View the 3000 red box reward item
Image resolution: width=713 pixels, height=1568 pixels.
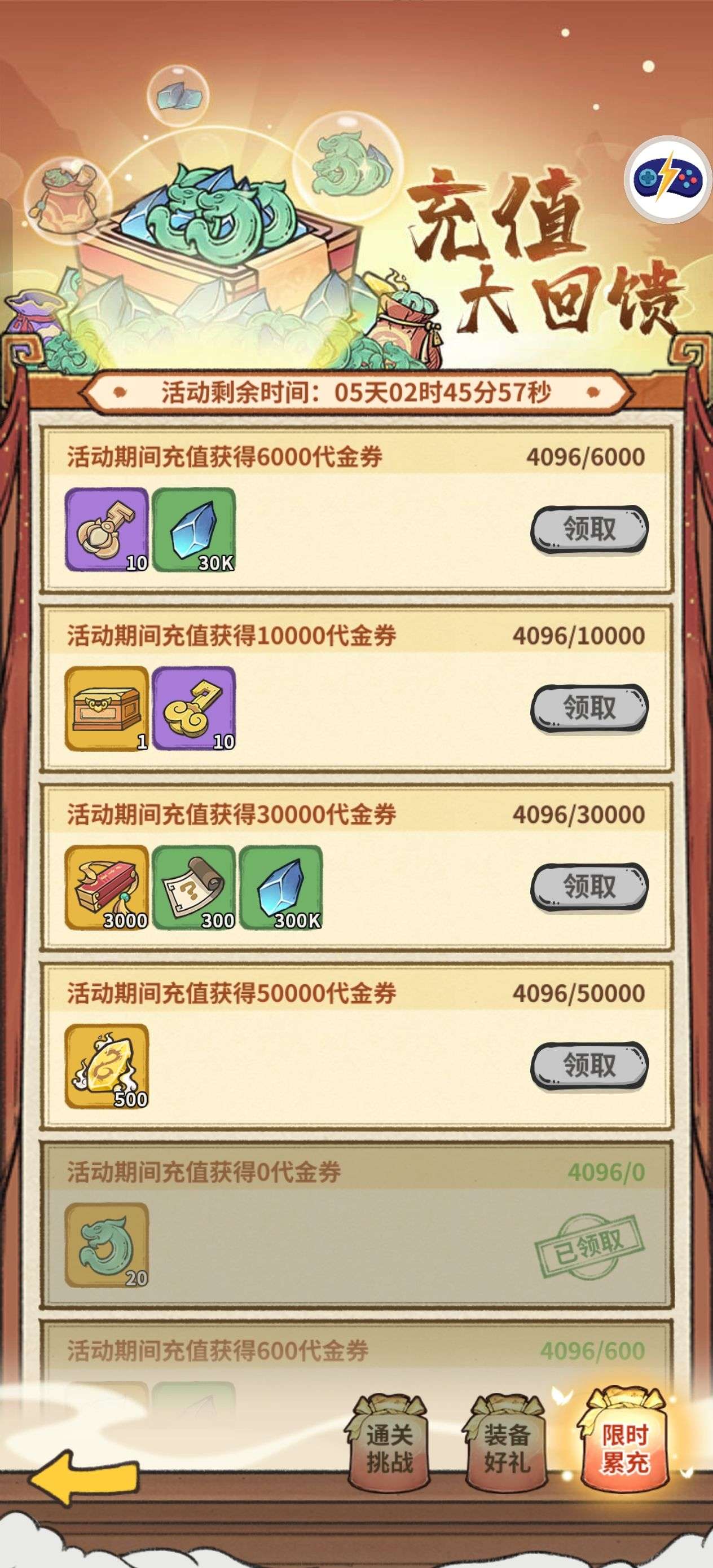[107, 887]
